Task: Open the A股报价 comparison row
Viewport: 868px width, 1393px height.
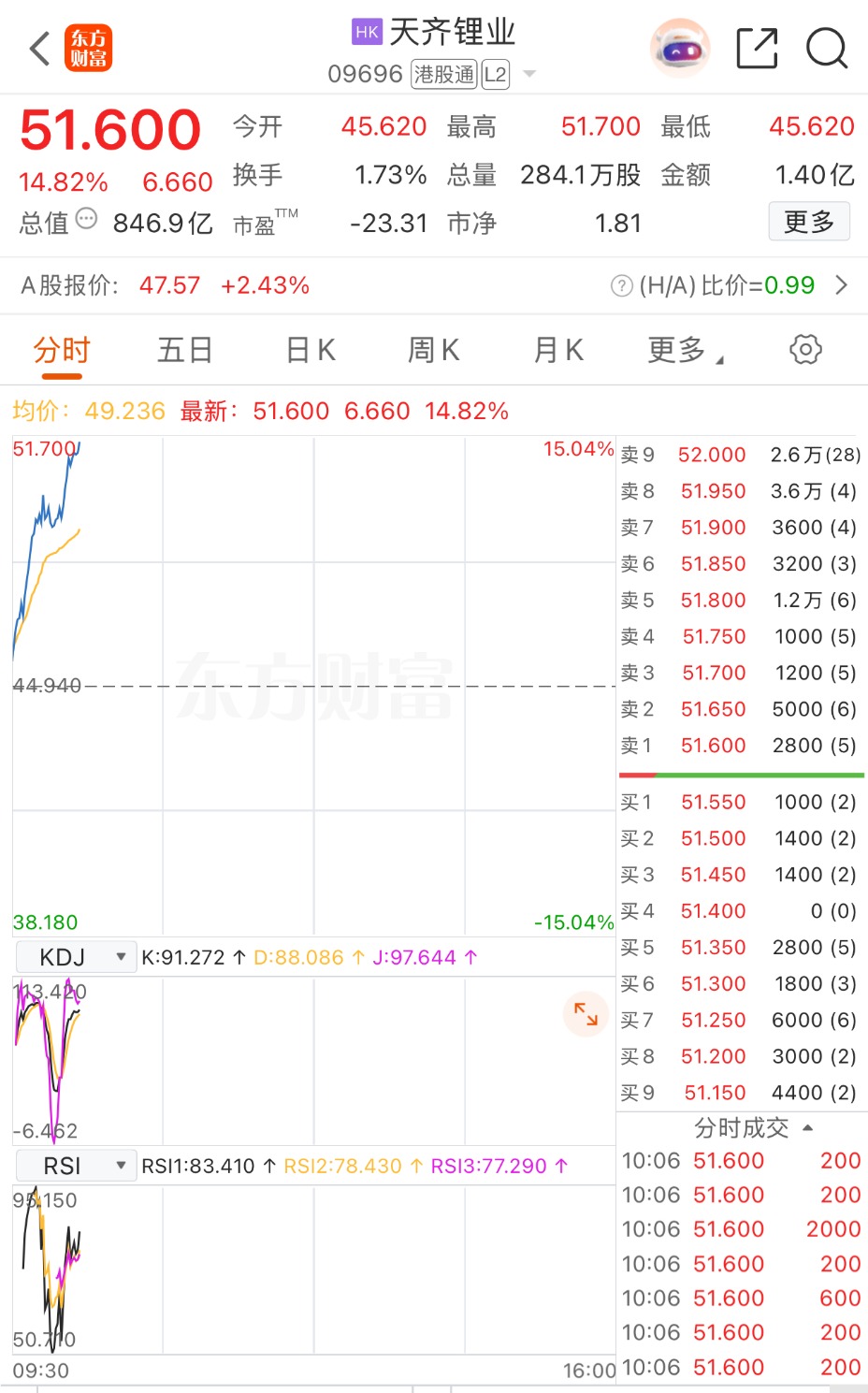Action: click(x=434, y=285)
